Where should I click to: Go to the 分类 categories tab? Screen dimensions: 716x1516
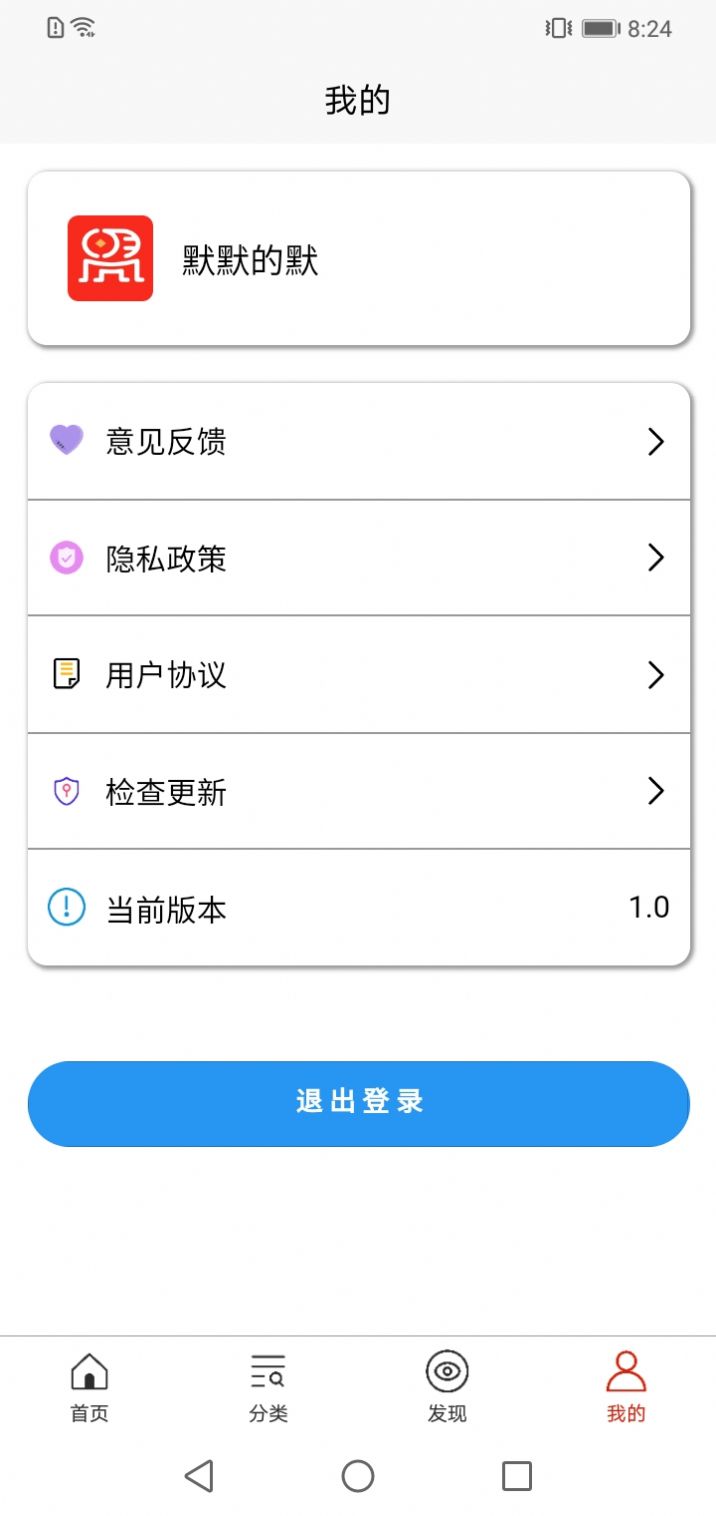pyautogui.click(x=268, y=1386)
